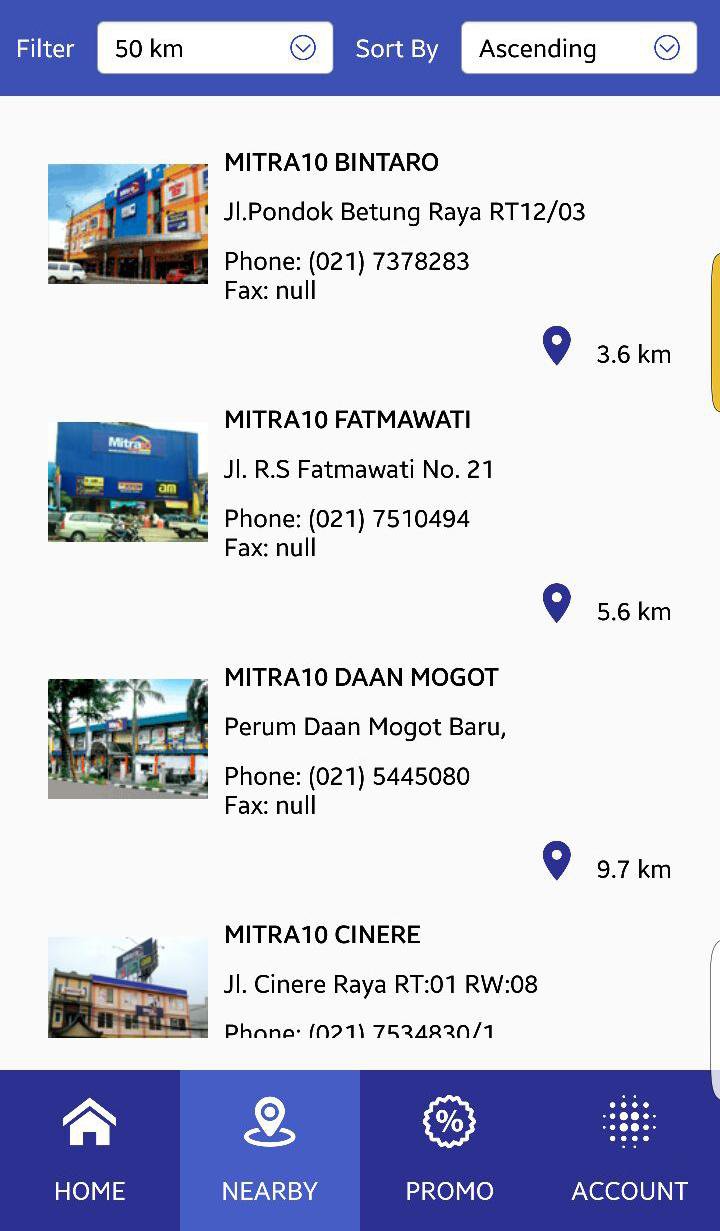Tap the map pin beside 3.6 km

pyautogui.click(x=556, y=346)
